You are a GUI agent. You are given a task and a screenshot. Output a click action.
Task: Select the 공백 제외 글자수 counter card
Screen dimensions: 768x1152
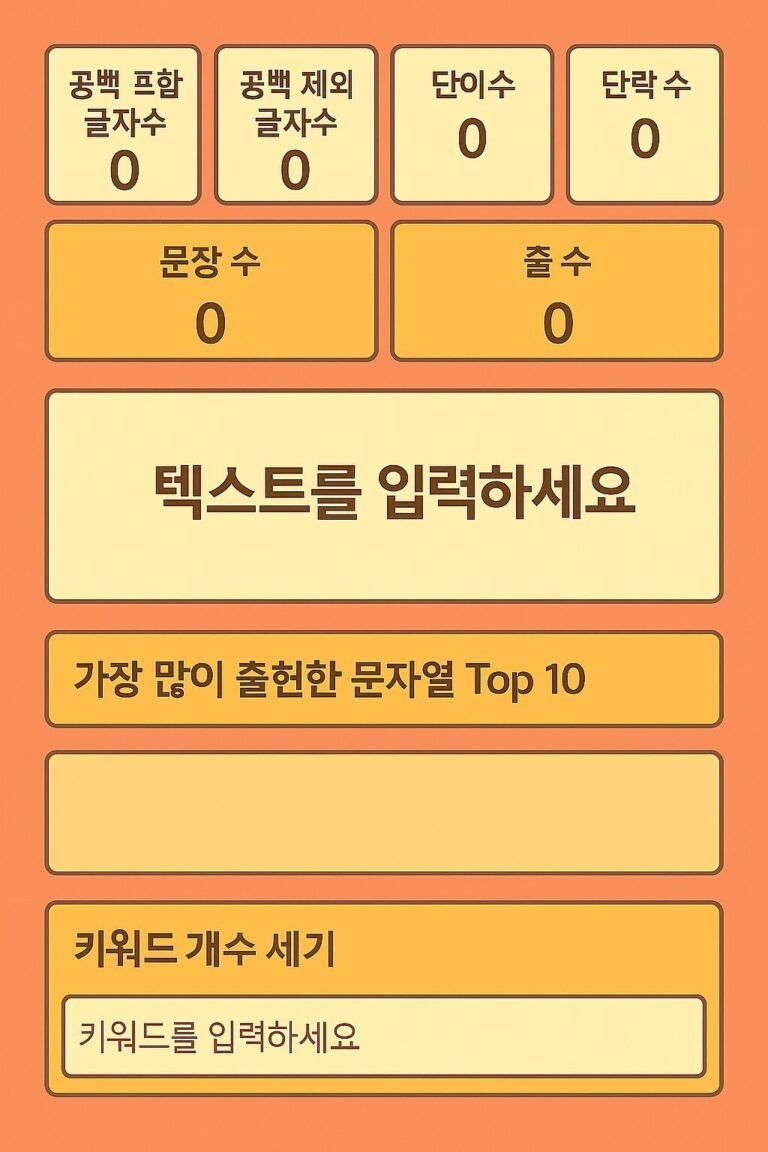click(297, 122)
